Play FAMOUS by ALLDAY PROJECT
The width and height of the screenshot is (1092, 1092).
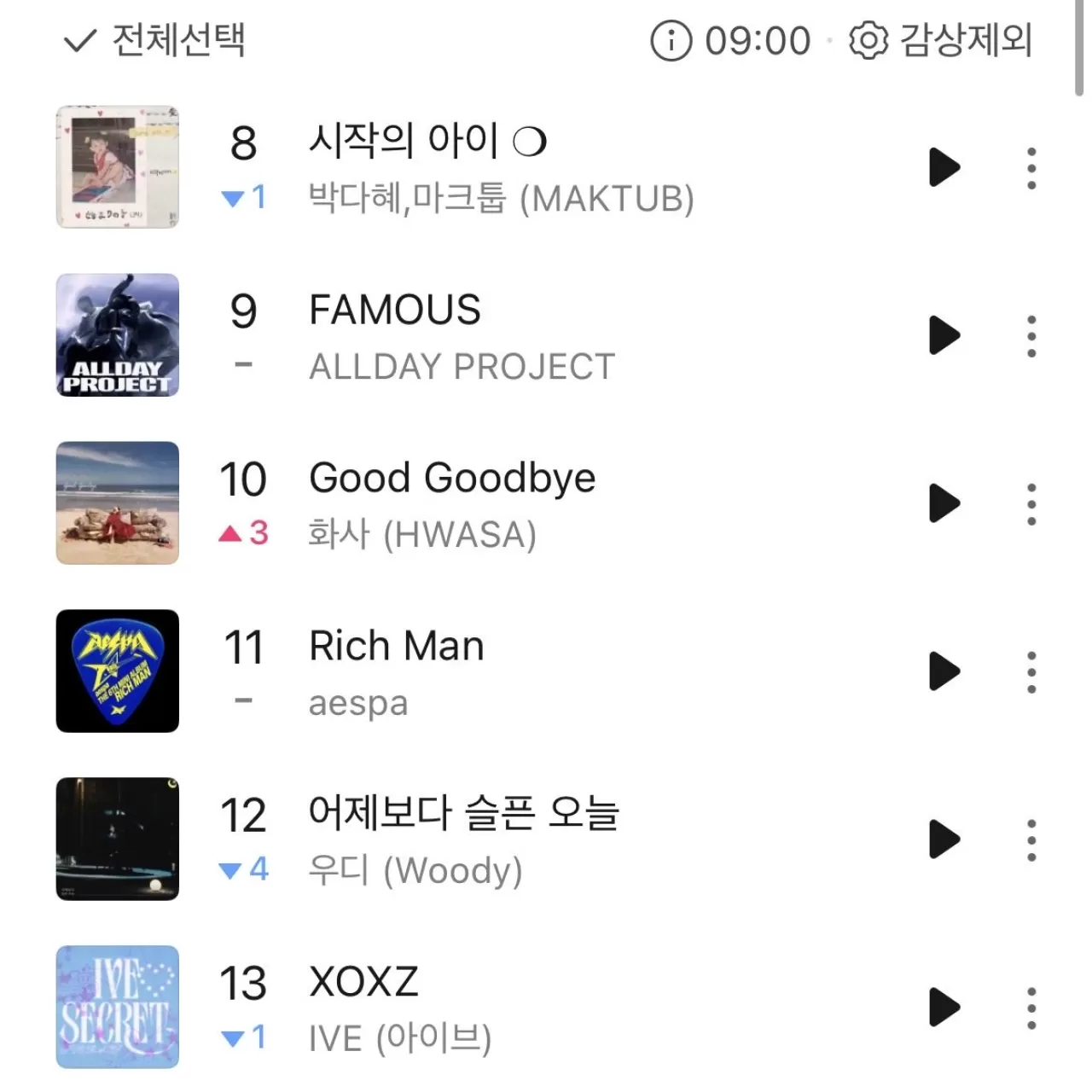[x=944, y=335]
